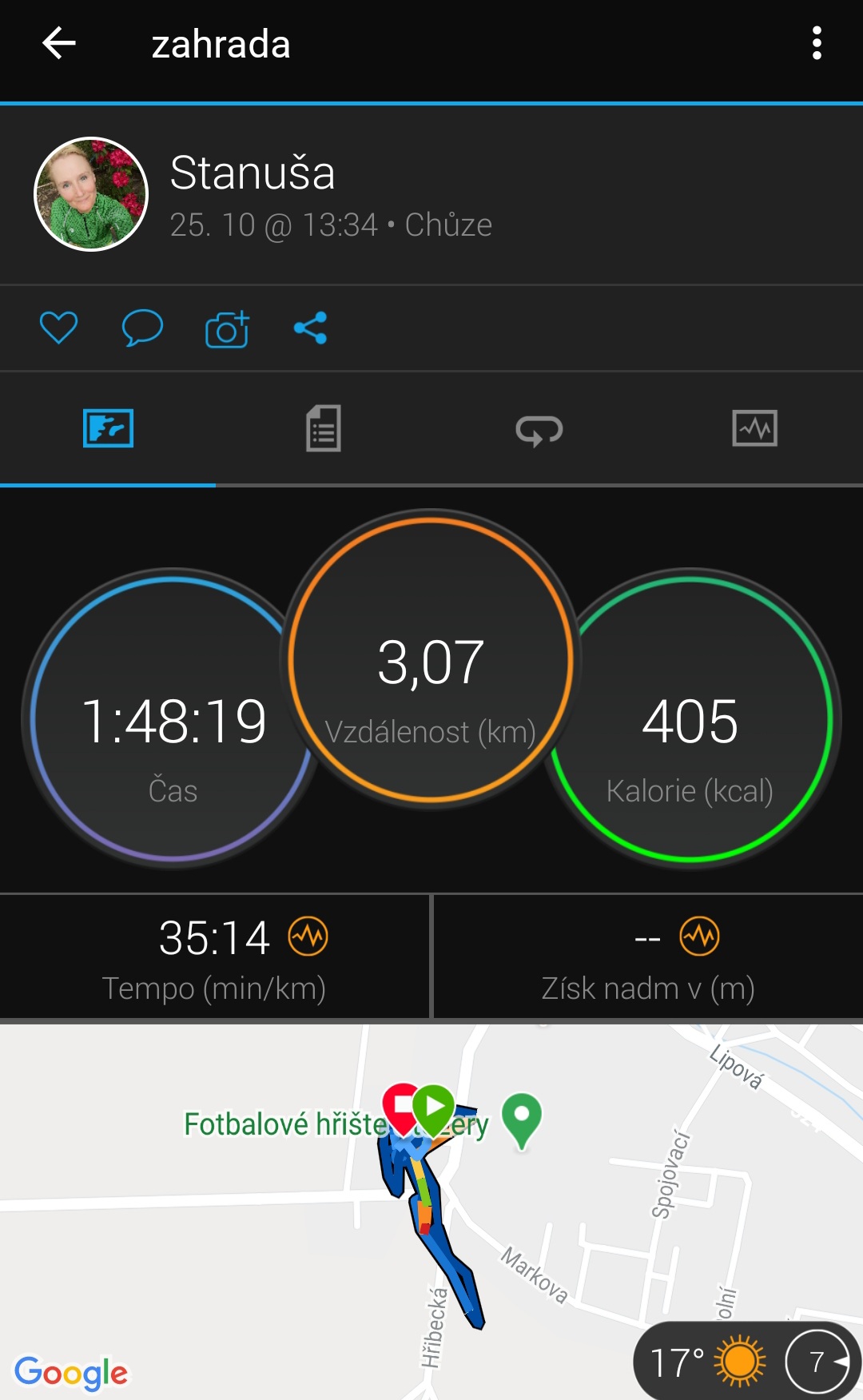Like this activity with the heart
This screenshot has width=863, height=1400.
coord(58,328)
